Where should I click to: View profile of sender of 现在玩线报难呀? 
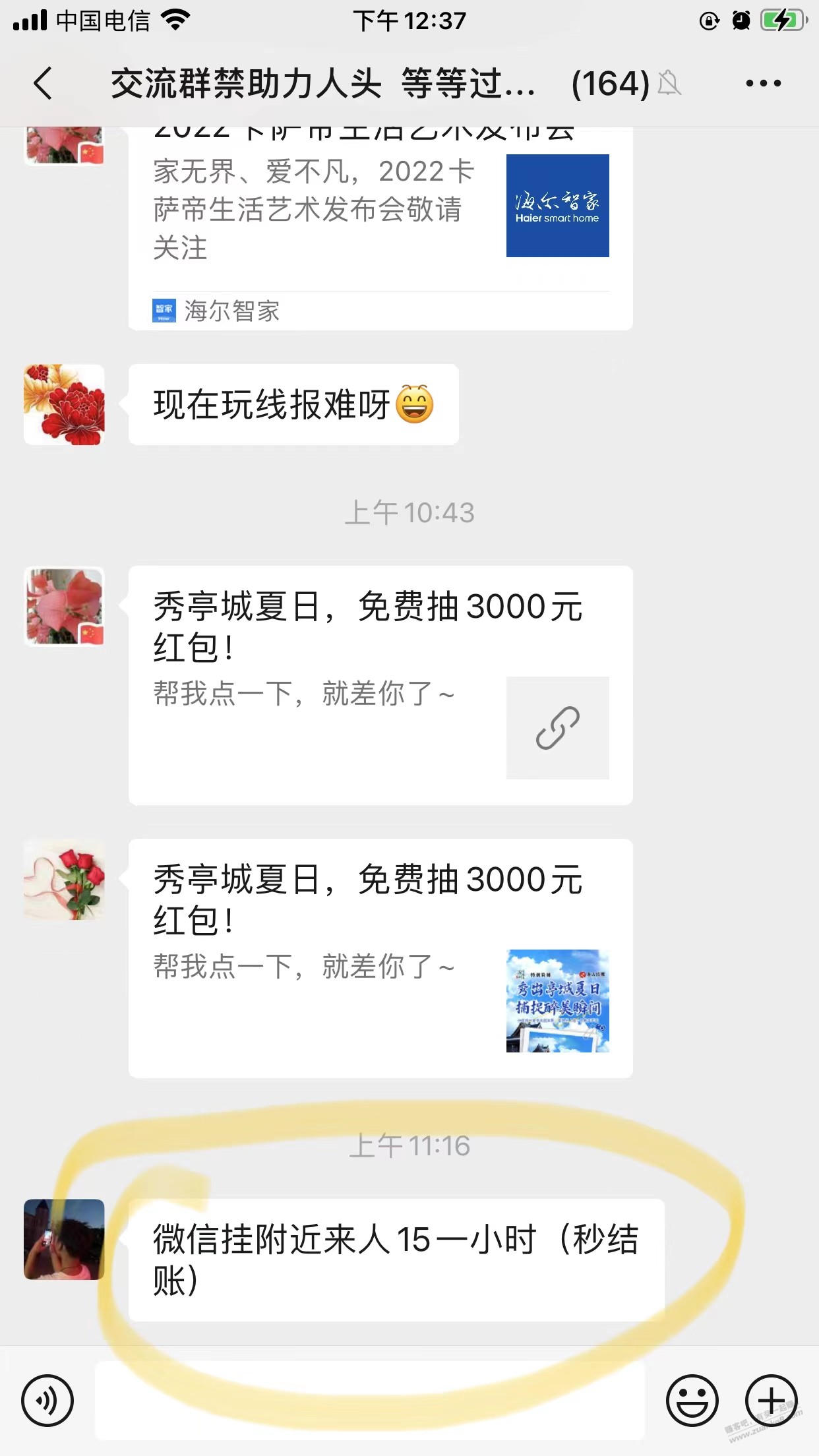[64, 404]
